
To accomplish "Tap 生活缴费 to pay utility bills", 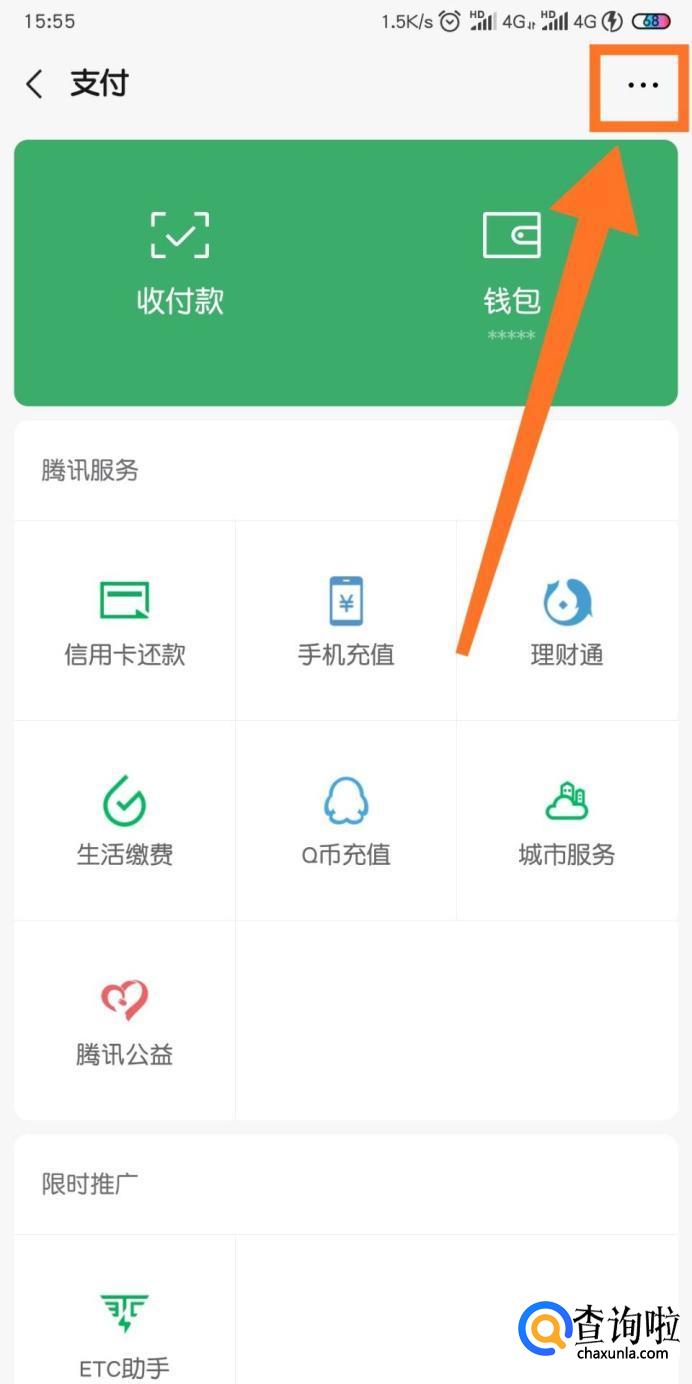I will coord(125,821).
